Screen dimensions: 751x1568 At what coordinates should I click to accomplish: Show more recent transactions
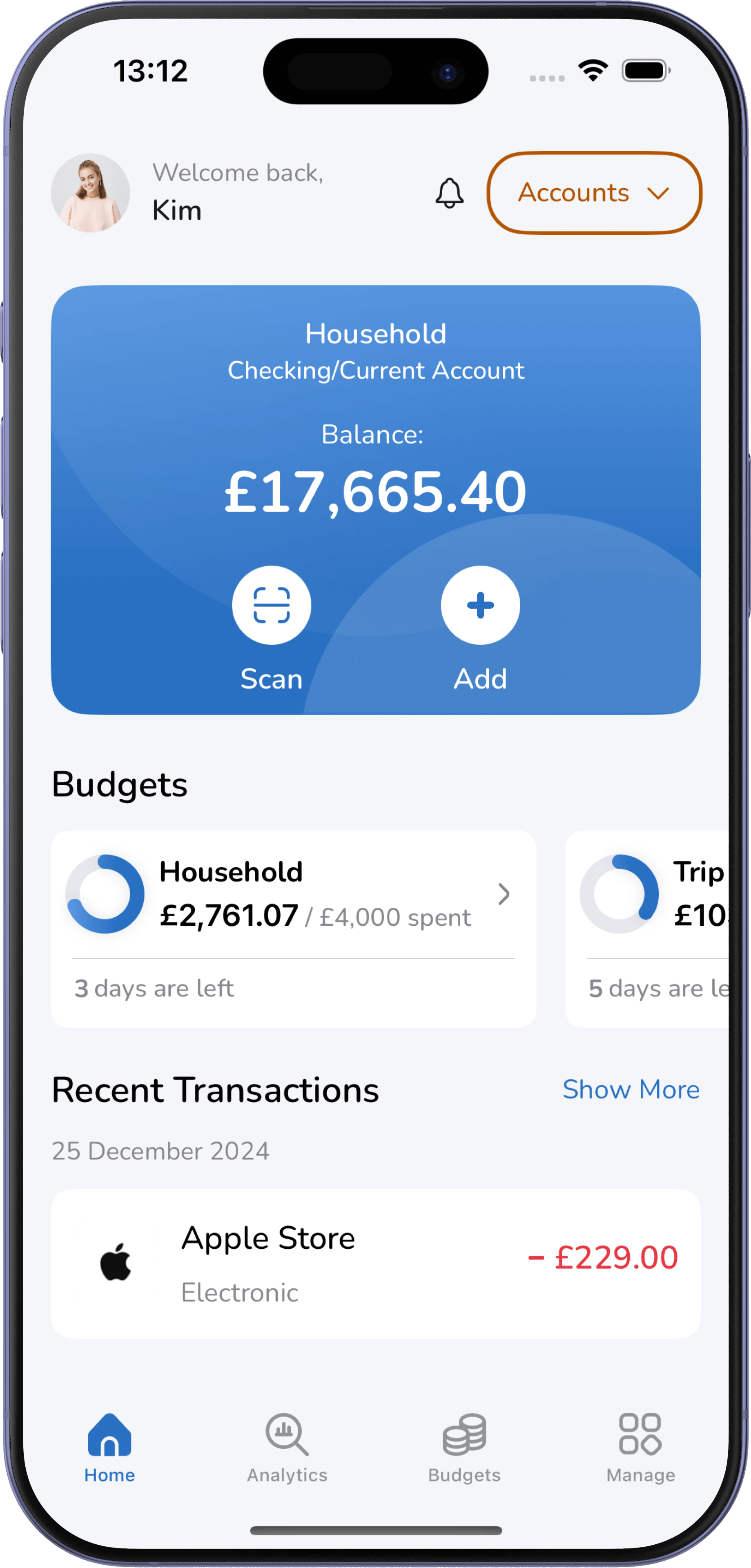tap(631, 1089)
